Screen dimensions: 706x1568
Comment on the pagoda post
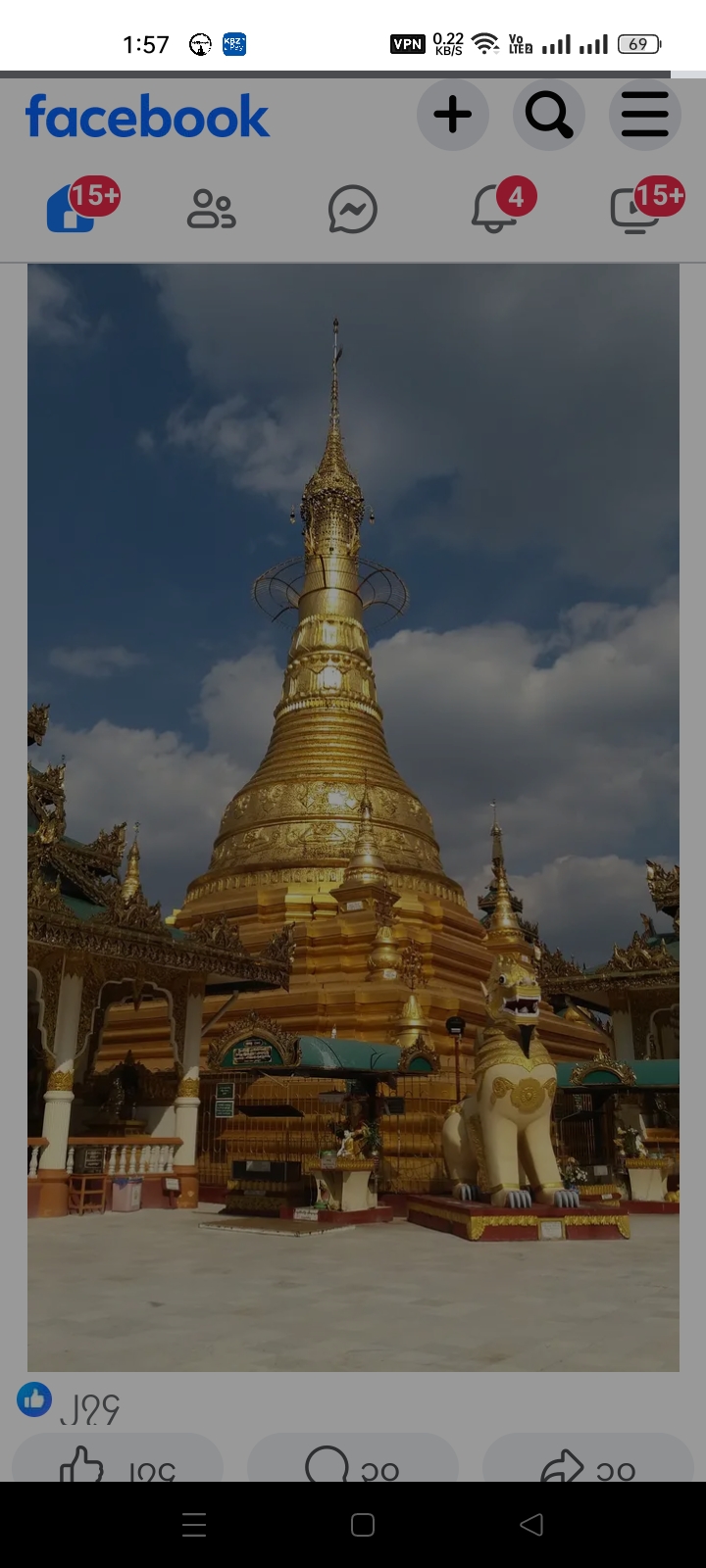352,1462
